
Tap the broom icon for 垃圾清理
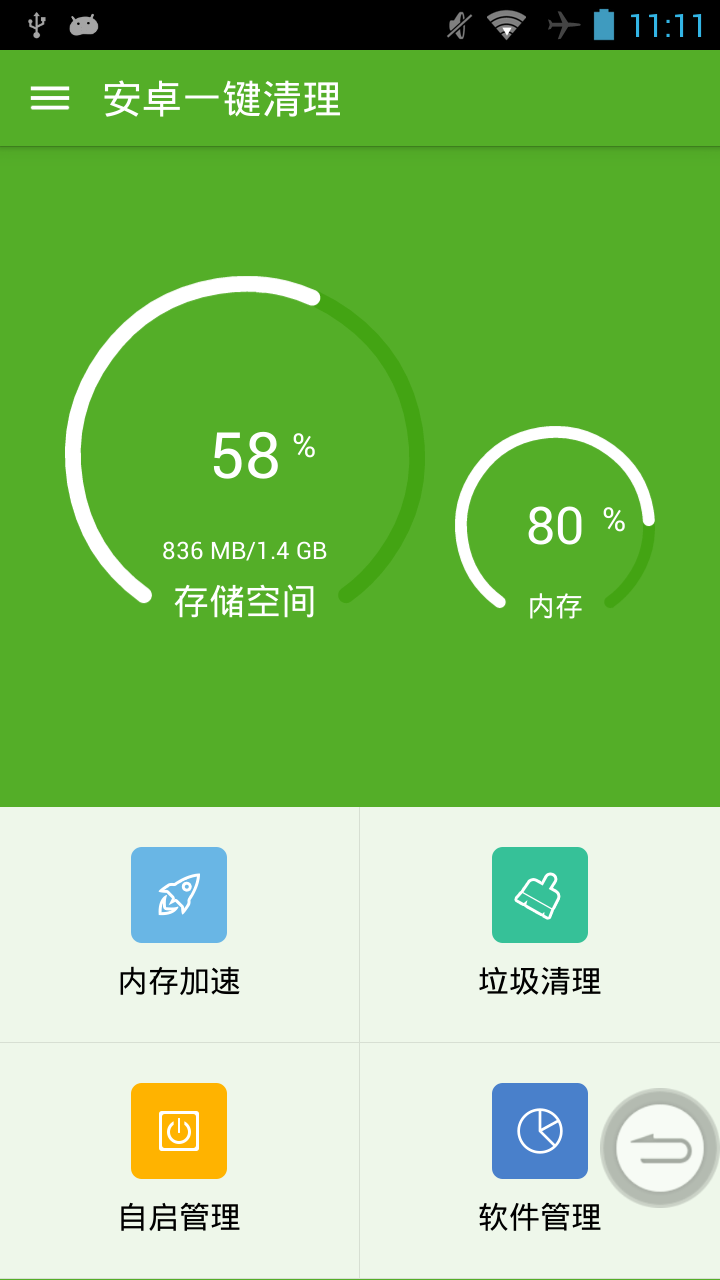coord(539,895)
